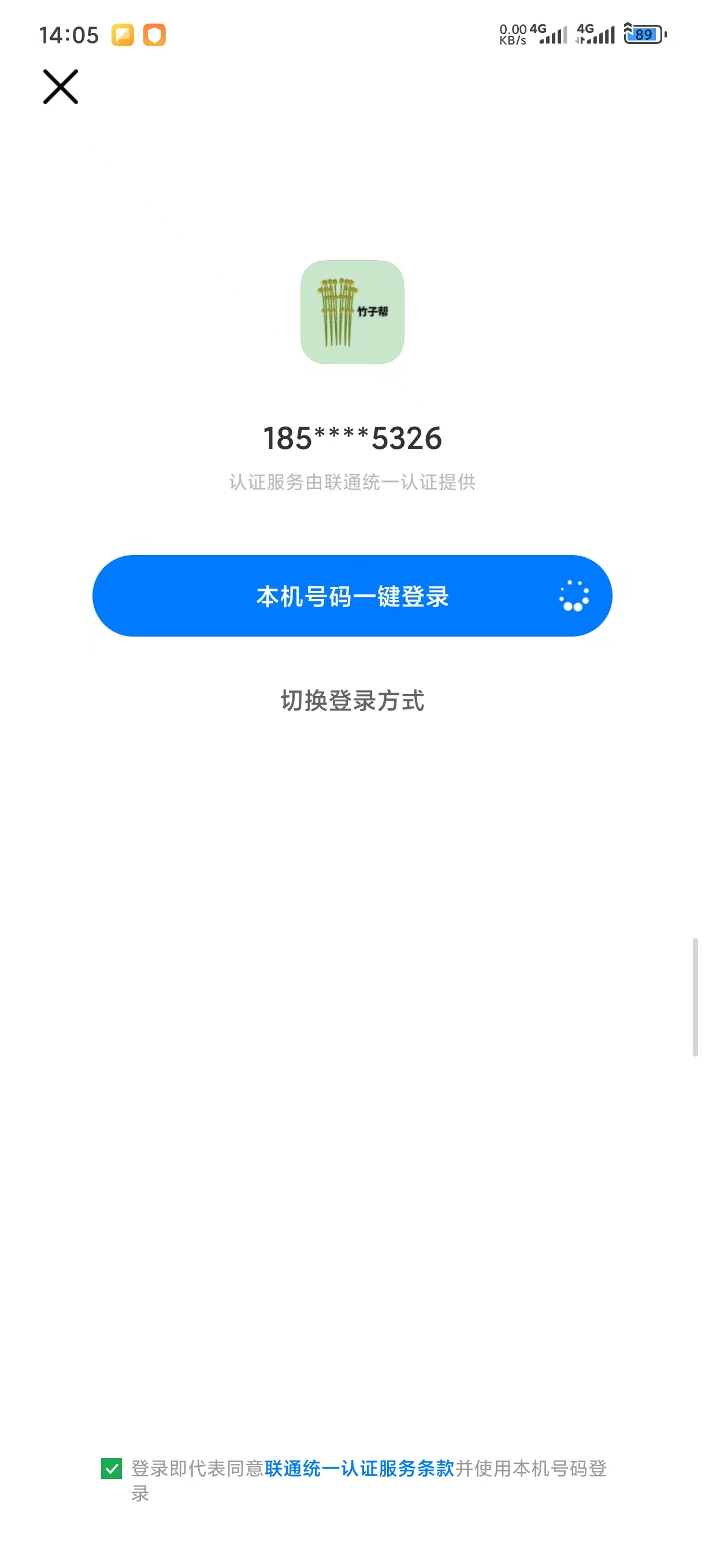Close the one-tap login screen
The image size is (705, 1568).
click(60, 86)
